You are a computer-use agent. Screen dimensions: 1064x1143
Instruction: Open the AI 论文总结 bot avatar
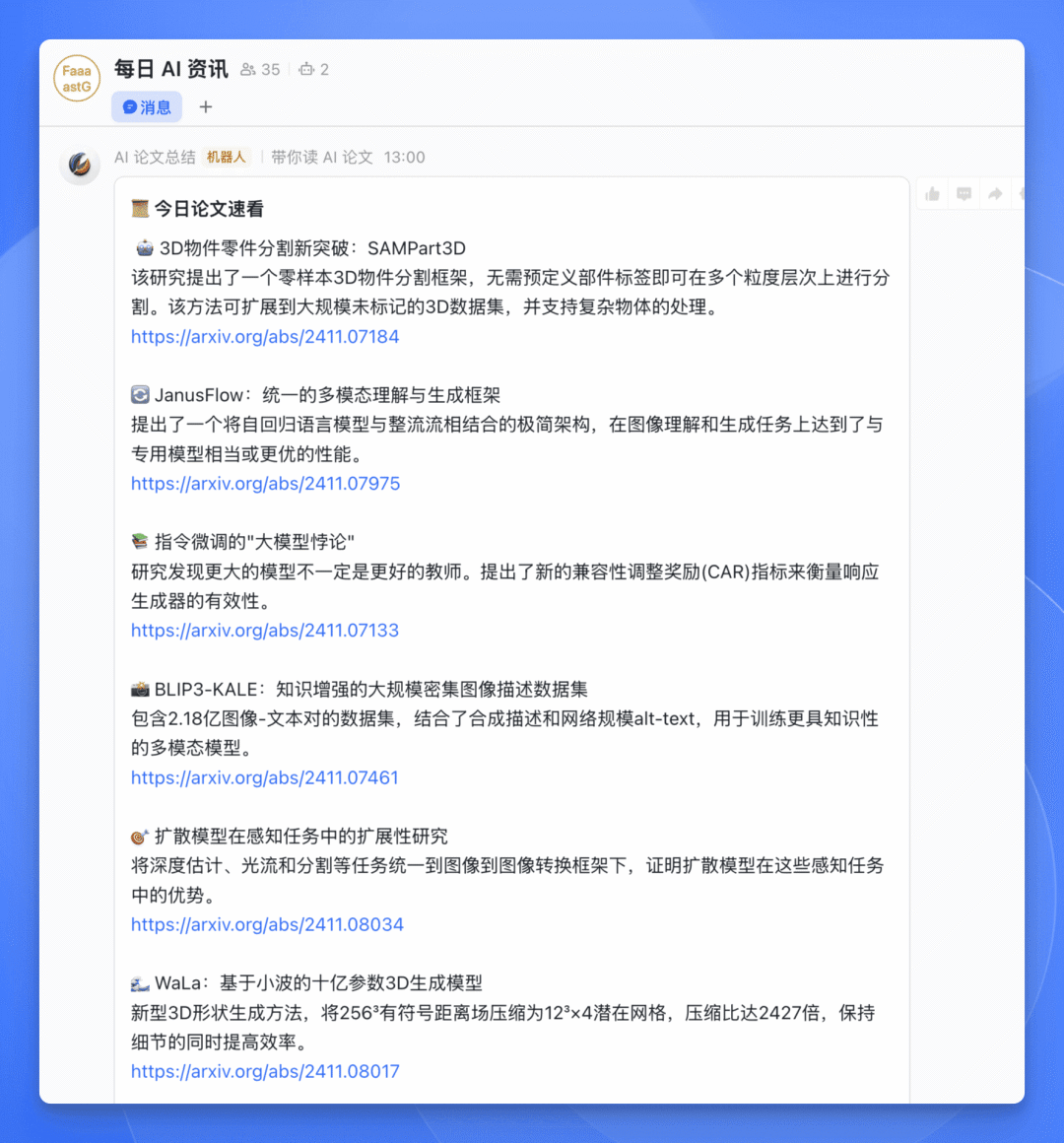pos(80,165)
